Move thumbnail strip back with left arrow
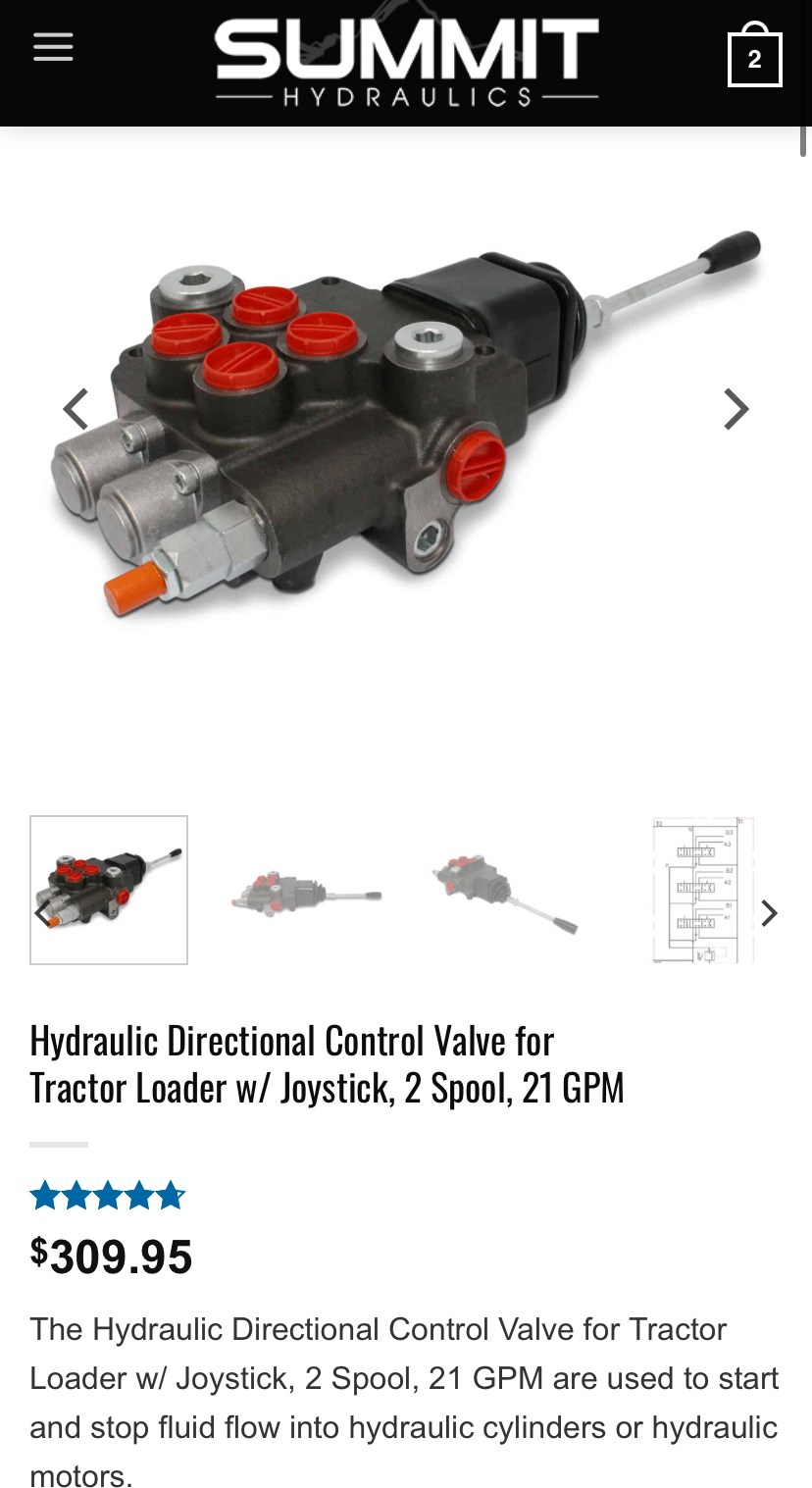The height and width of the screenshot is (1488, 812). [41, 914]
